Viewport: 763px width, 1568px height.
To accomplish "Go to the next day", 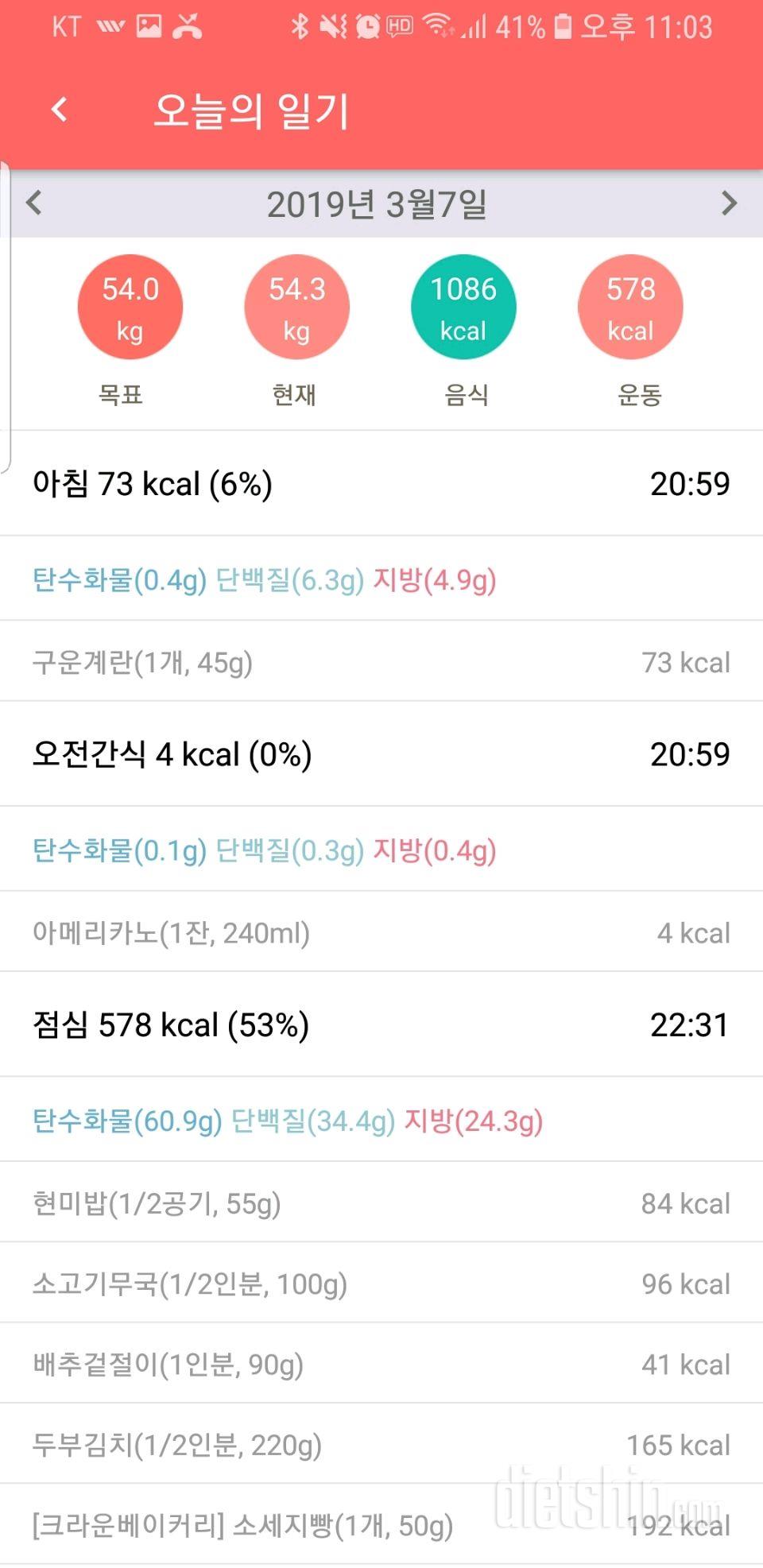I will point(729,203).
